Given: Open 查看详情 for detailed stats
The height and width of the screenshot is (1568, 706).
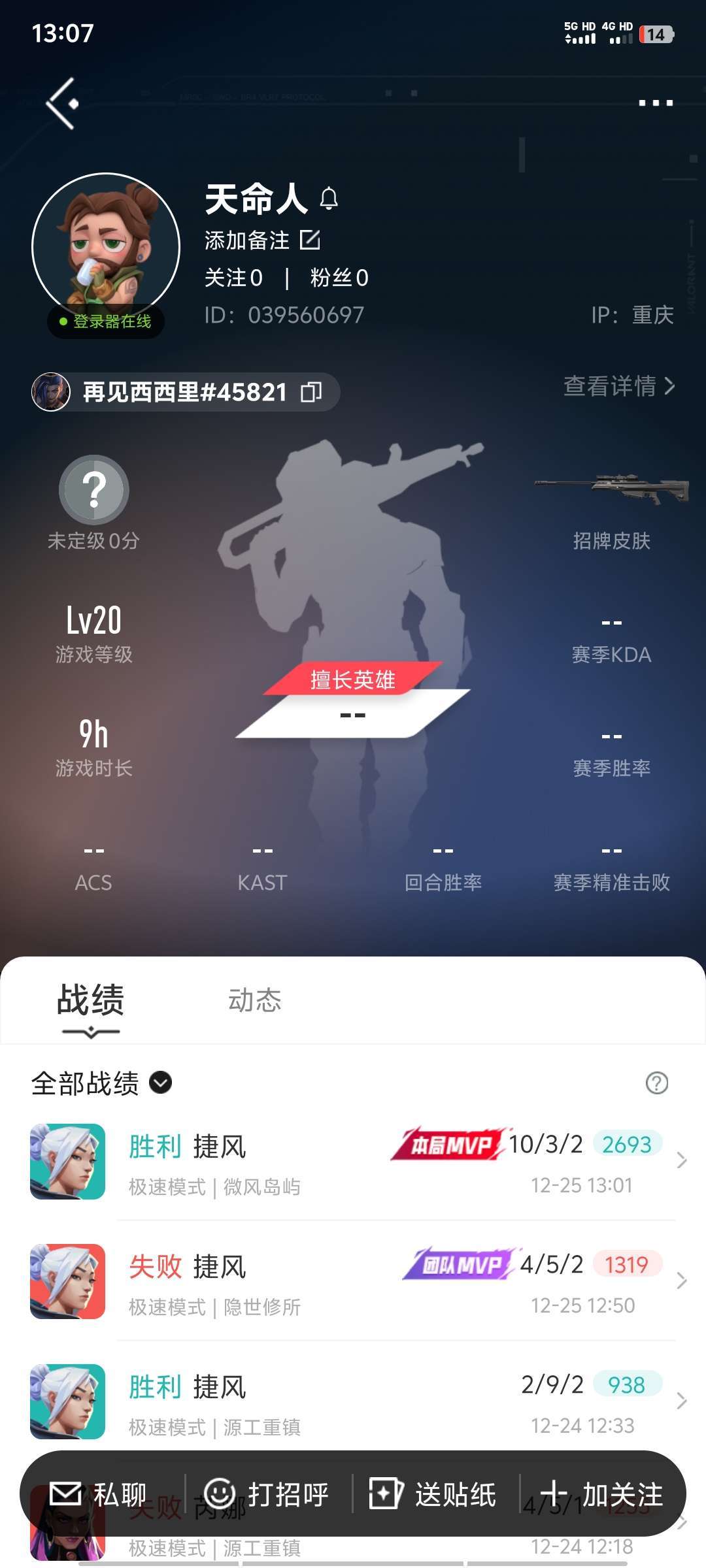Looking at the screenshot, I should pyautogui.click(x=618, y=386).
